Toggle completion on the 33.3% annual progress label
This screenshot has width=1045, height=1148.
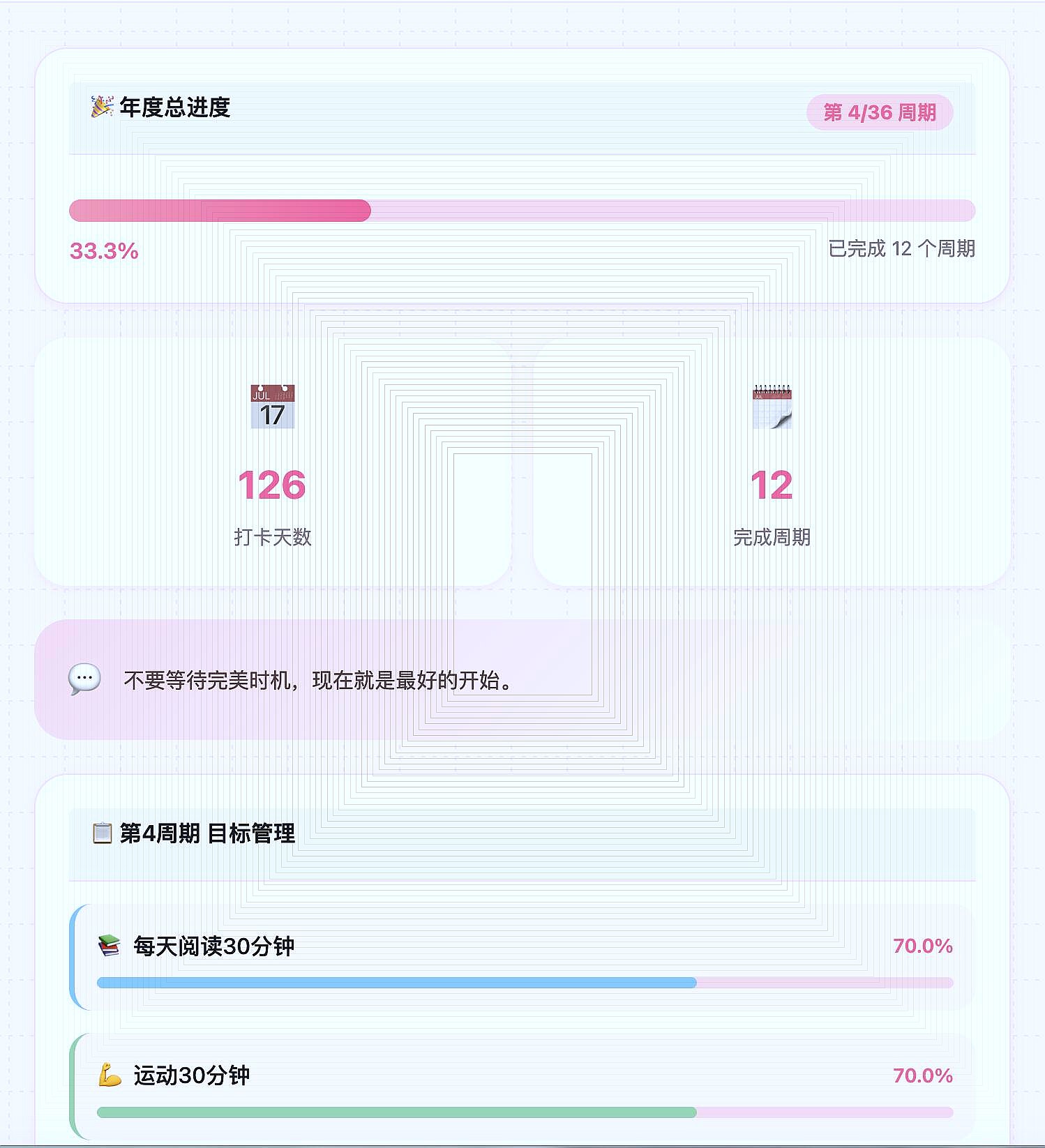[x=104, y=251]
